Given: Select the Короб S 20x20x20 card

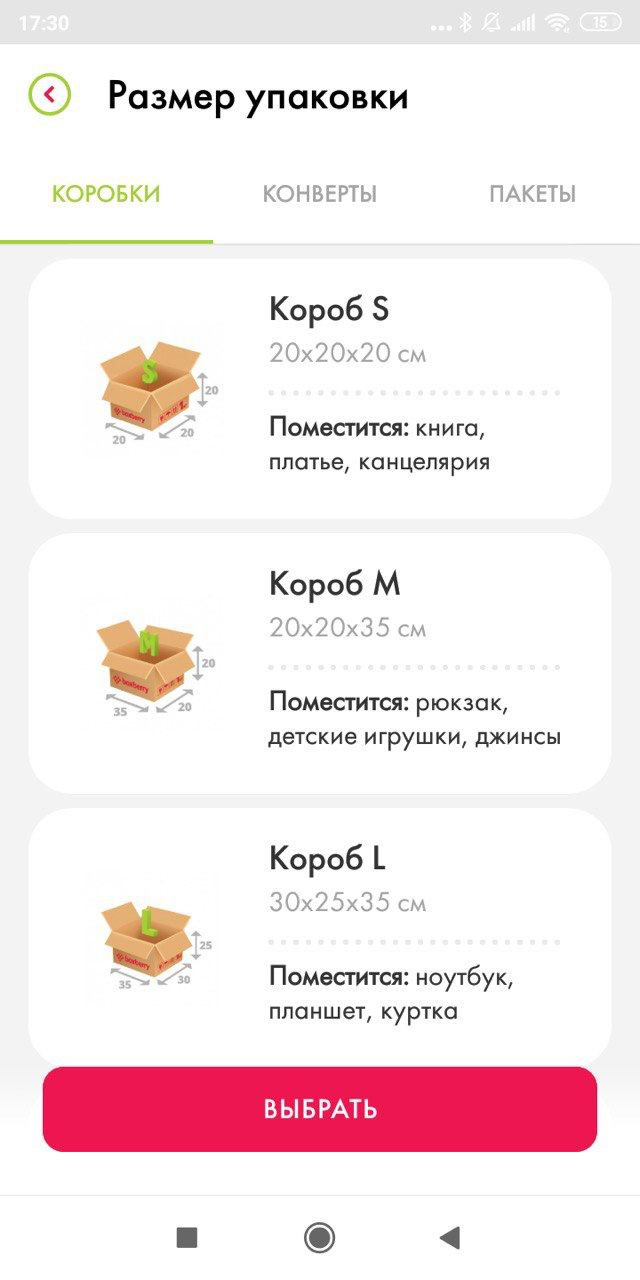Looking at the screenshot, I should coord(320,389).
